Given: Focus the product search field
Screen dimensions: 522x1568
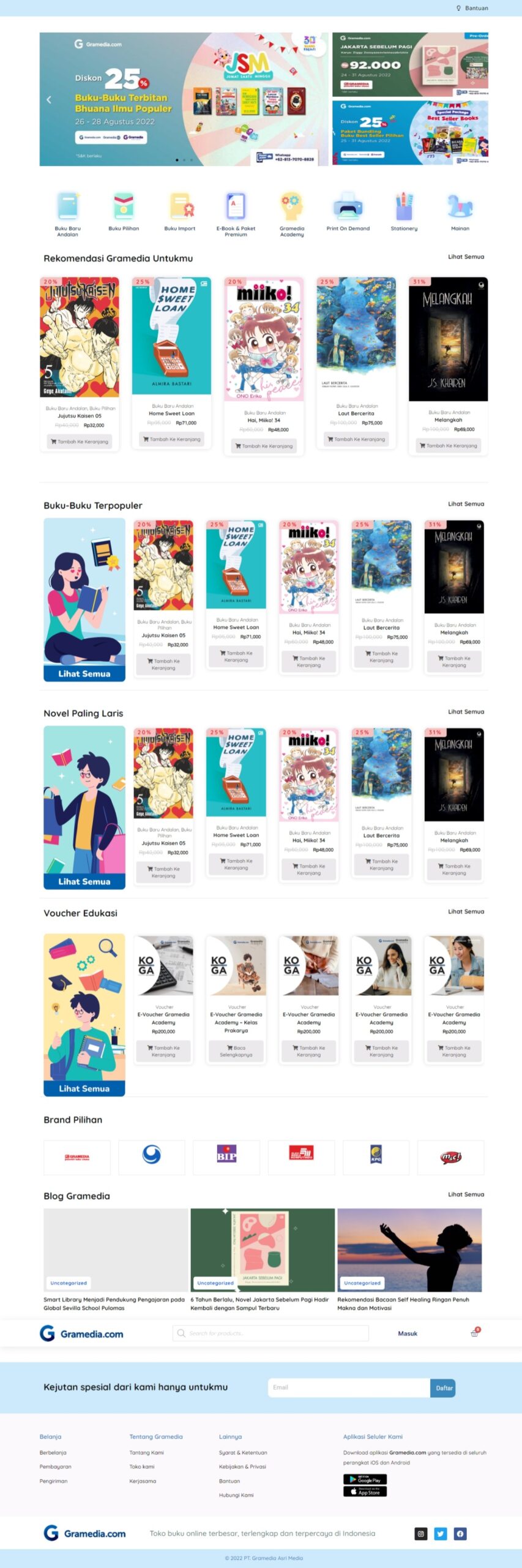Looking at the screenshot, I should click(x=275, y=1333).
